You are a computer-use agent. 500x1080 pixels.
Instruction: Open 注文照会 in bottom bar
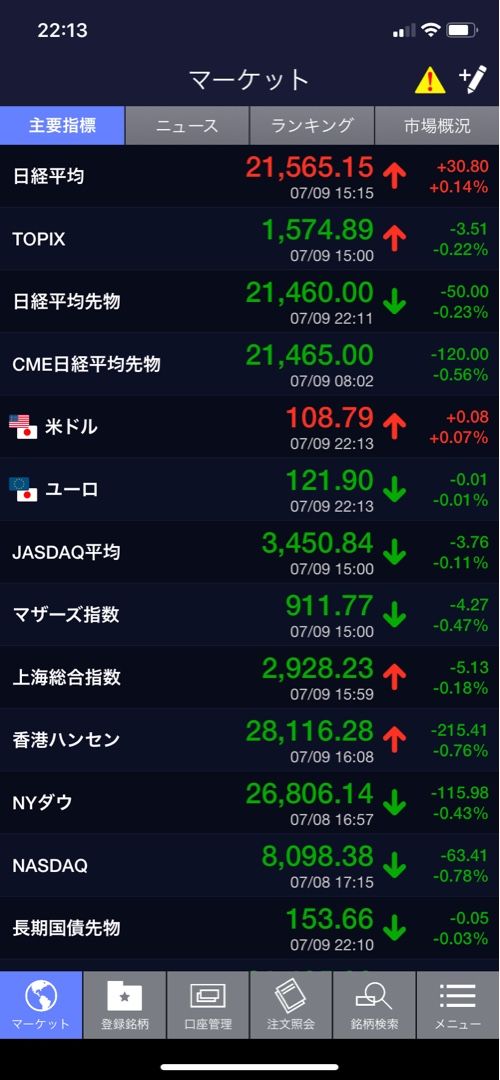pos(291,1005)
